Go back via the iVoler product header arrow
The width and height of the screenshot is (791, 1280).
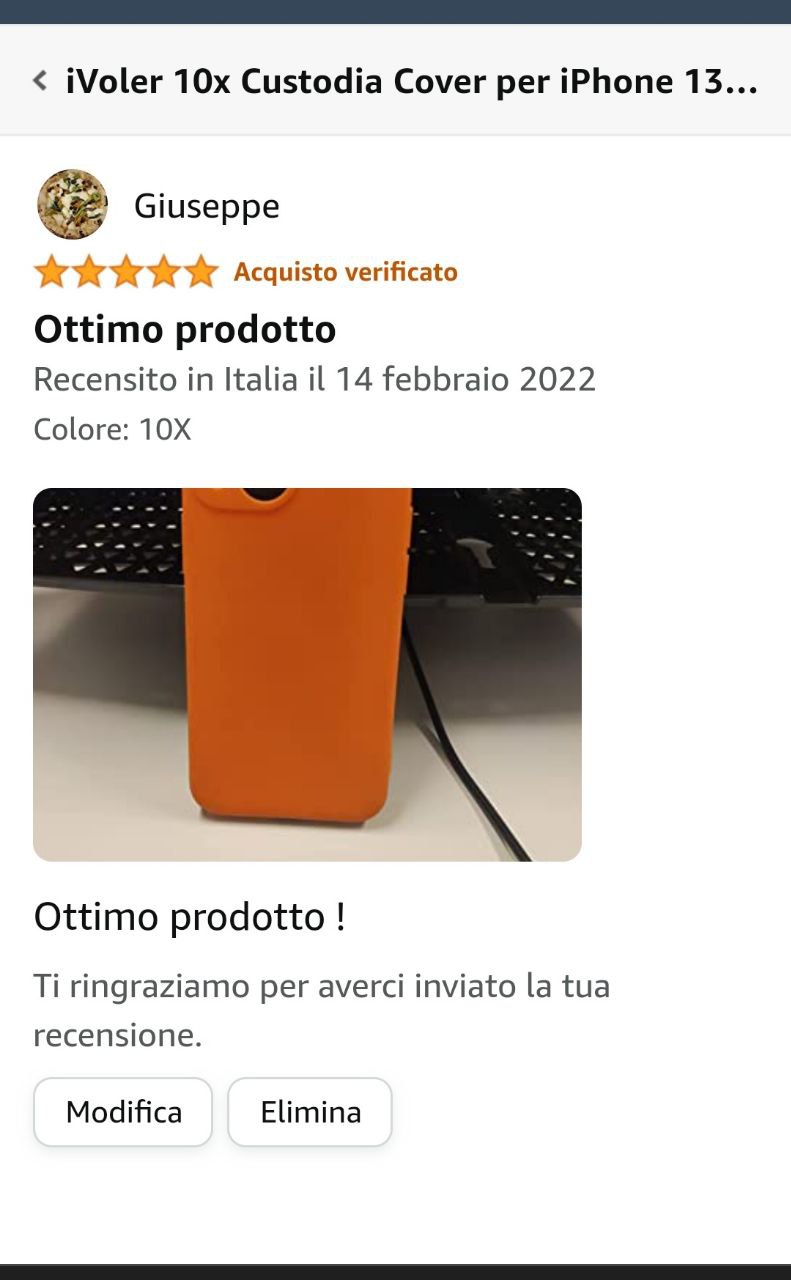pos(40,81)
